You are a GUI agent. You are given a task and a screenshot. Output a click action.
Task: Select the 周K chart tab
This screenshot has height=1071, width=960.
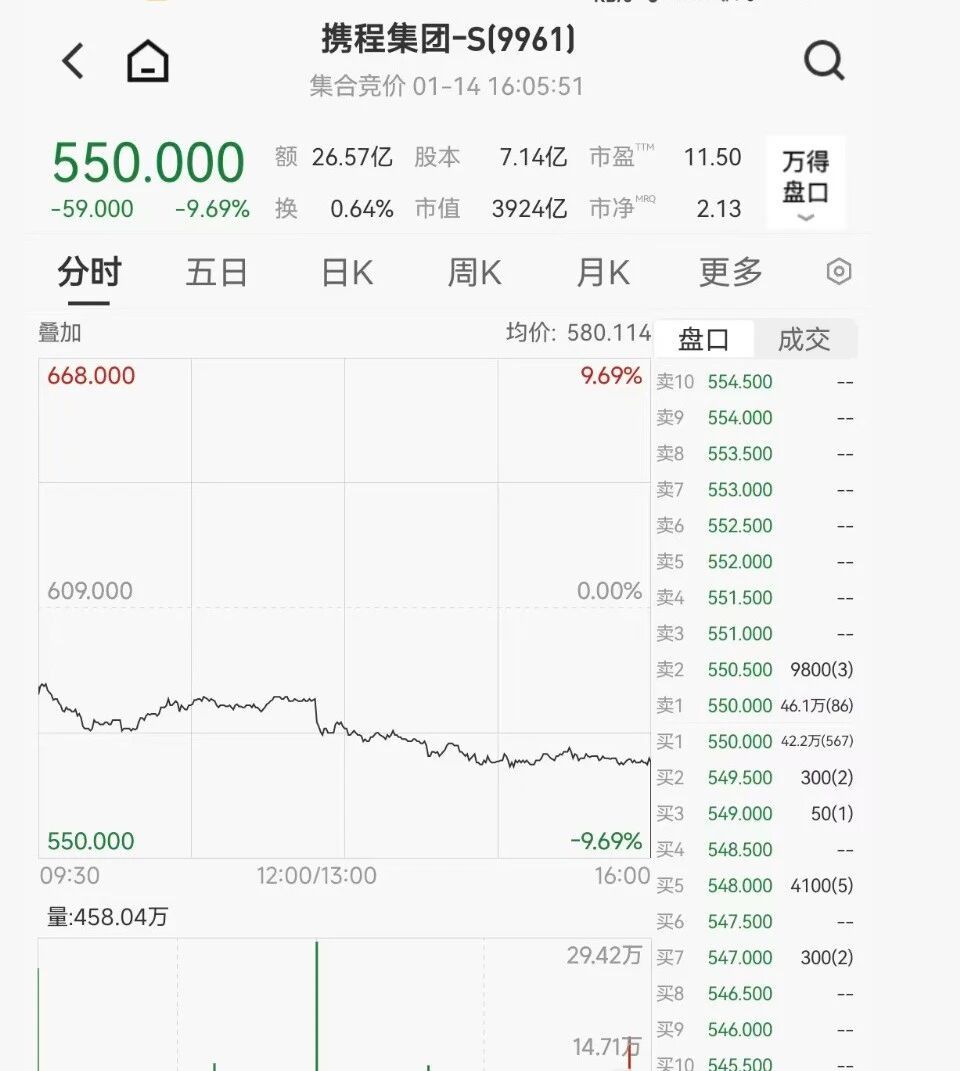474,272
